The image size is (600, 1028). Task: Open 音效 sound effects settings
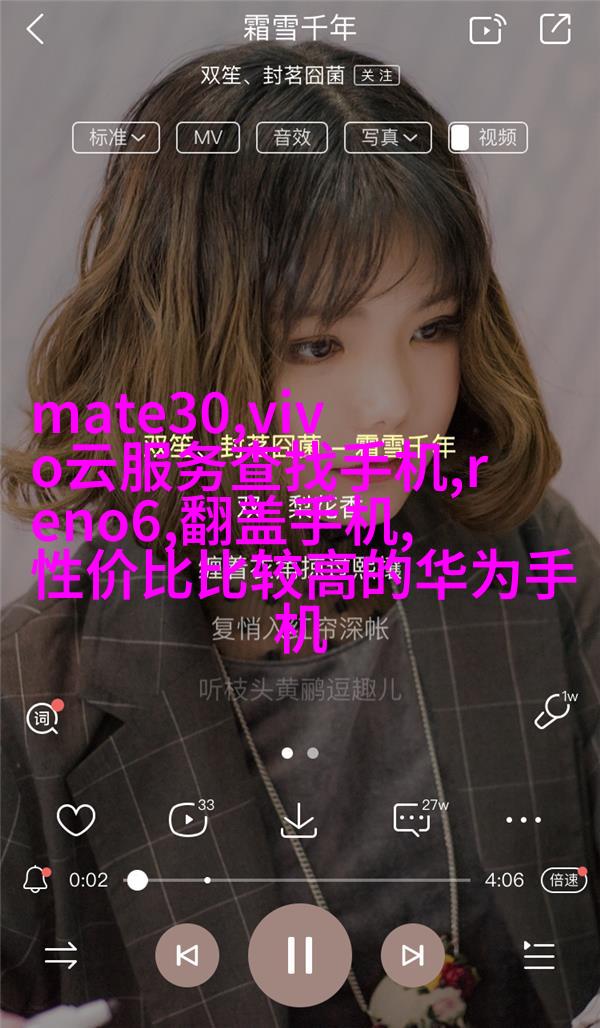click(292, 137)
